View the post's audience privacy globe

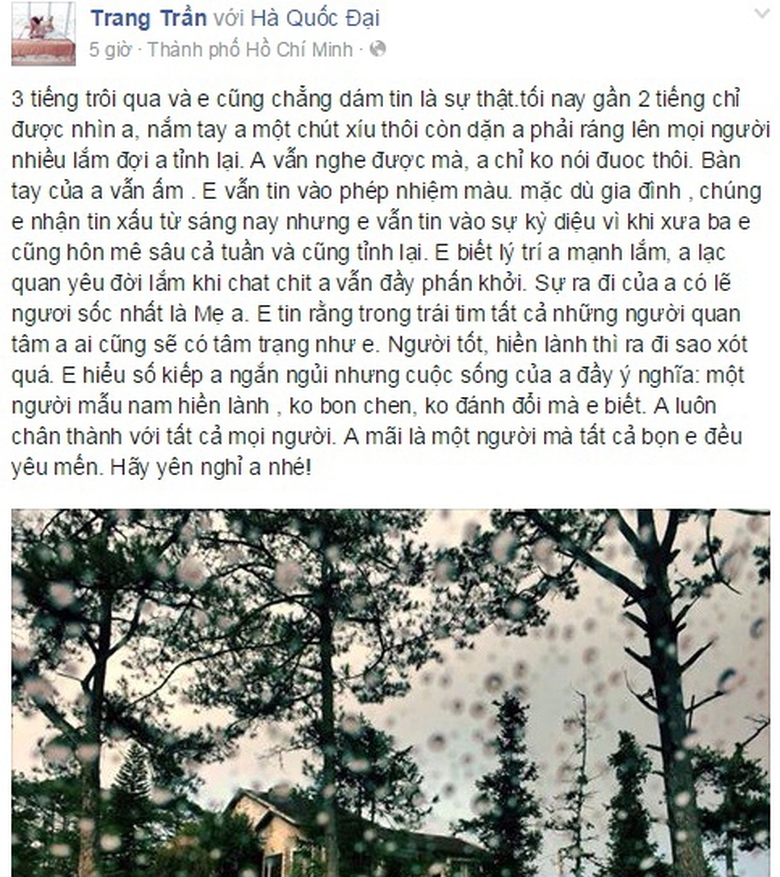point(378,48)
